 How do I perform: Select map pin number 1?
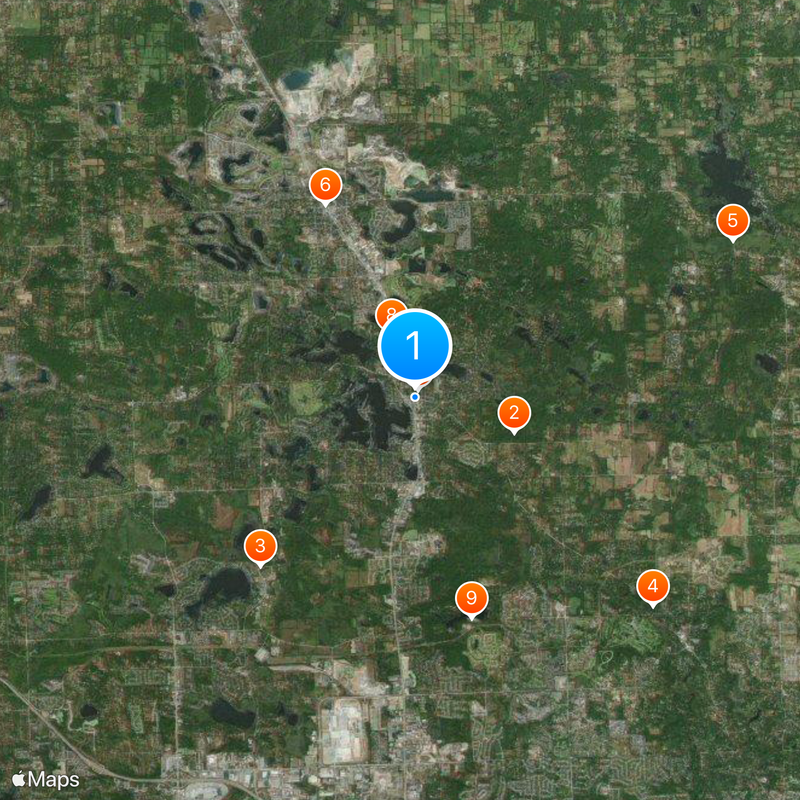pyautogui.click(x=415, y=347)
